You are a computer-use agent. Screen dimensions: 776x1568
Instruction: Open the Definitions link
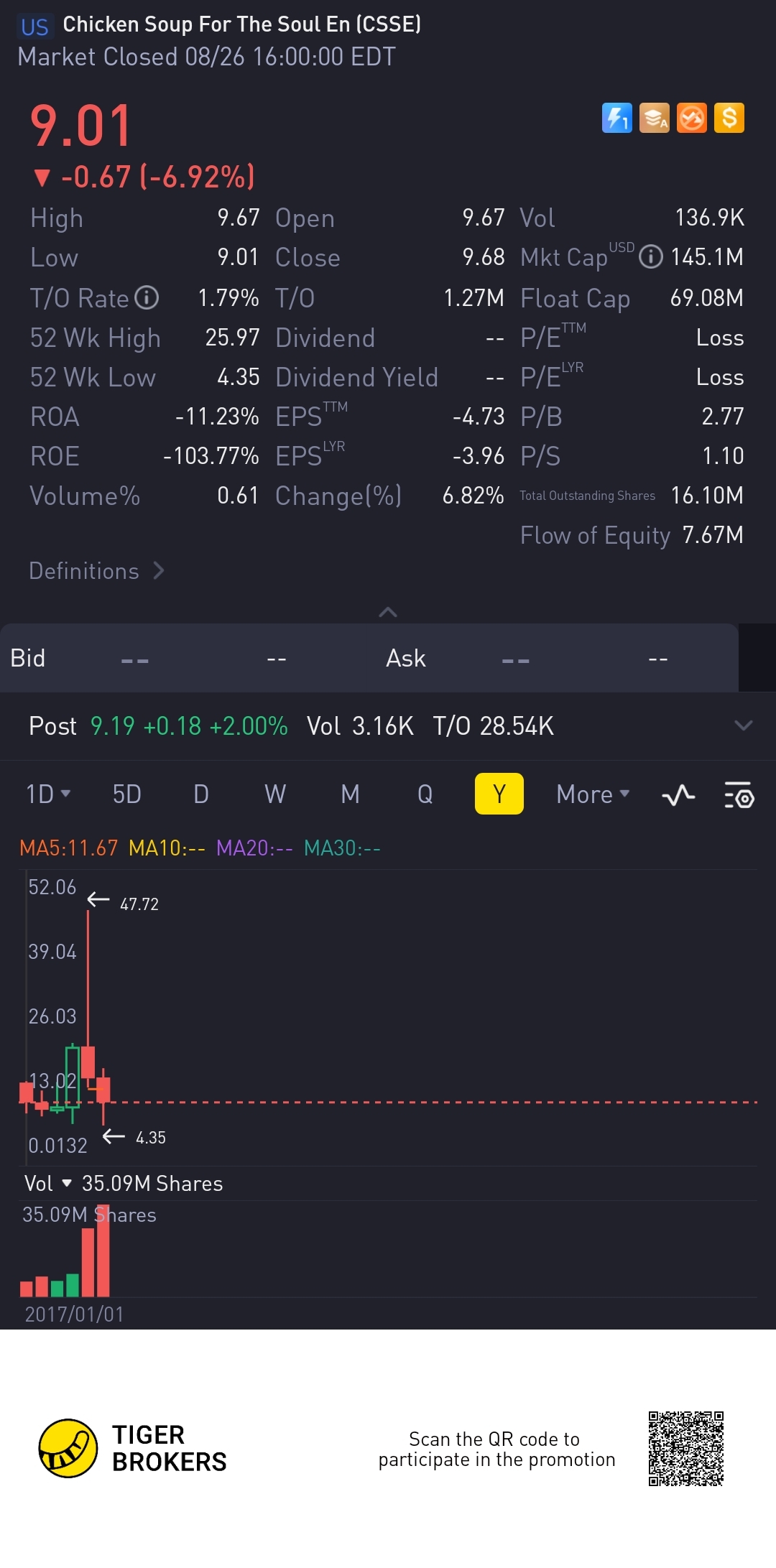coord(97,571)
